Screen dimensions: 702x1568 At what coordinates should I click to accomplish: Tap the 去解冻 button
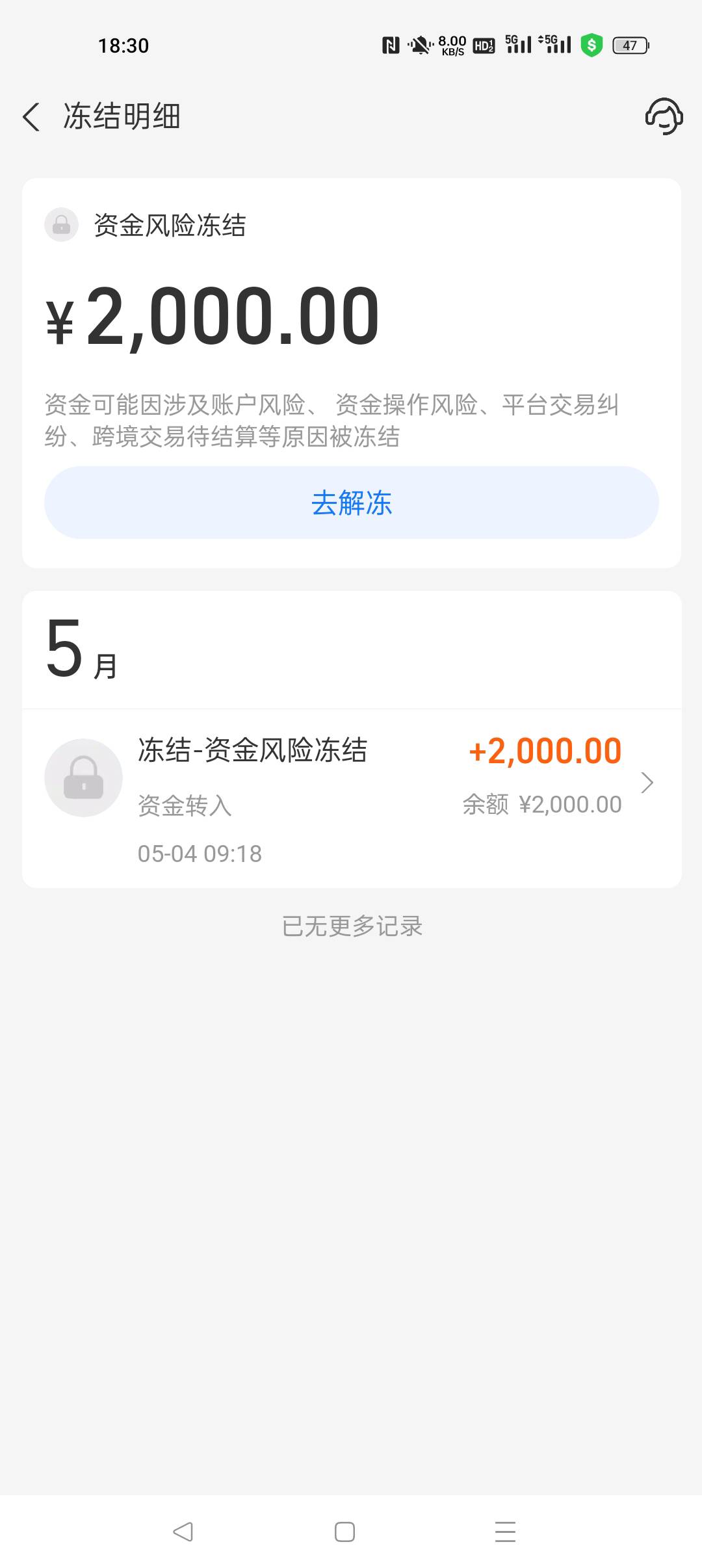(x=352, y=503)
